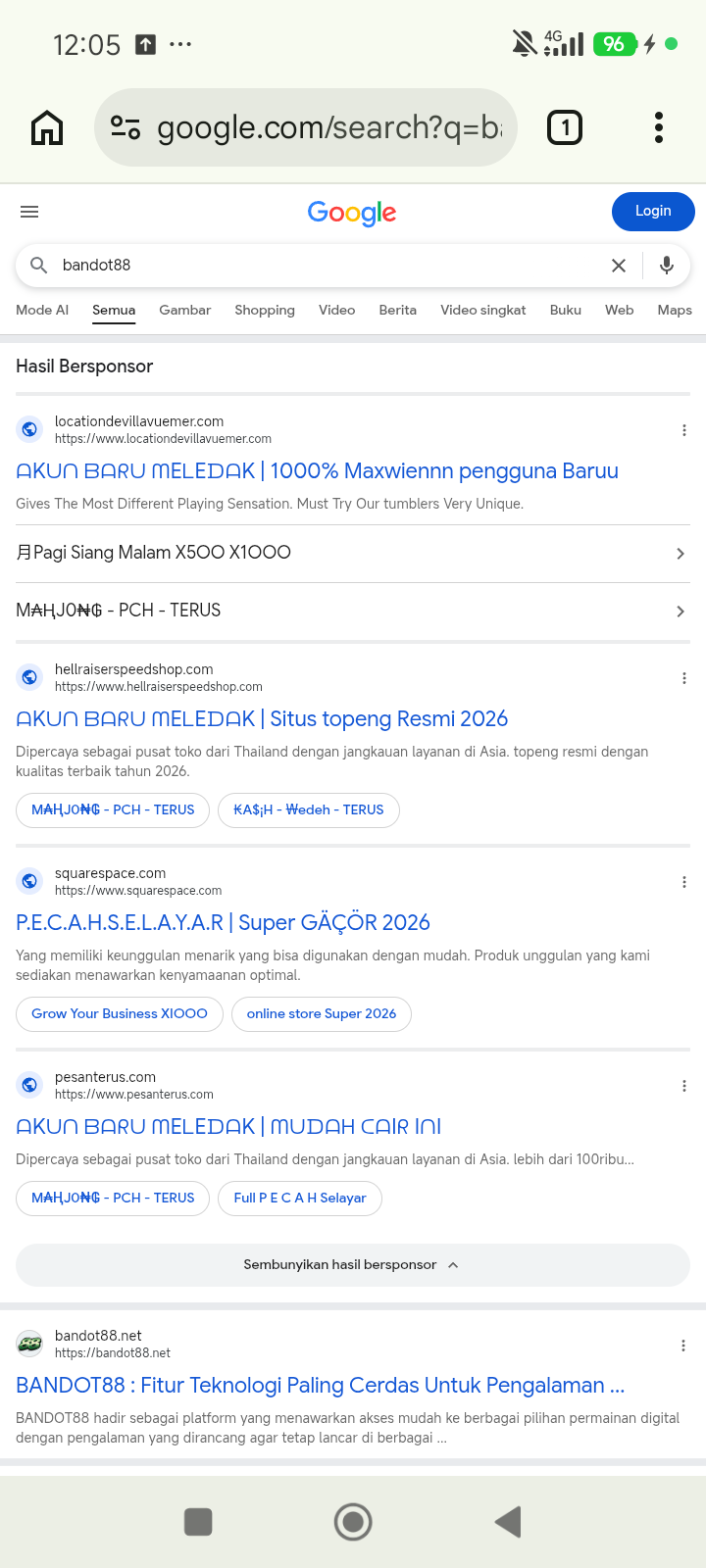The width and height of the screenshot is (706, 1568).
Task: Open options for the squarespace.com ad
Action: pyautogui.click(x=683, y=882)
